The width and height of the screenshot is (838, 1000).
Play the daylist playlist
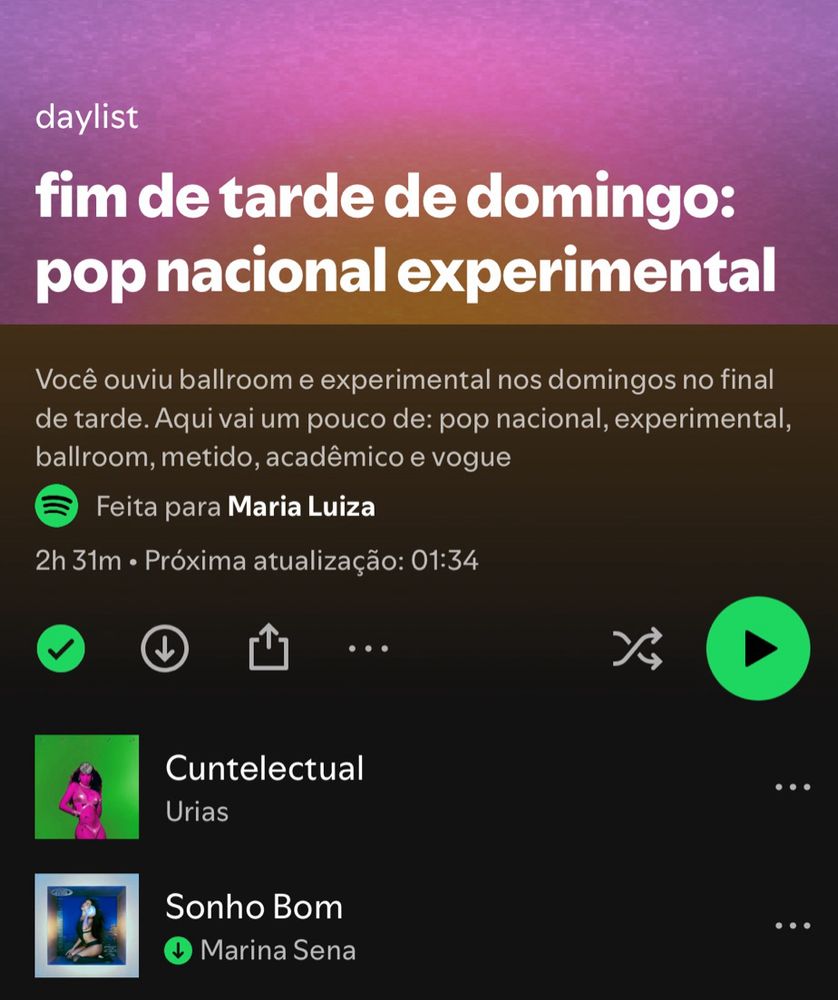tap(757, 649)
